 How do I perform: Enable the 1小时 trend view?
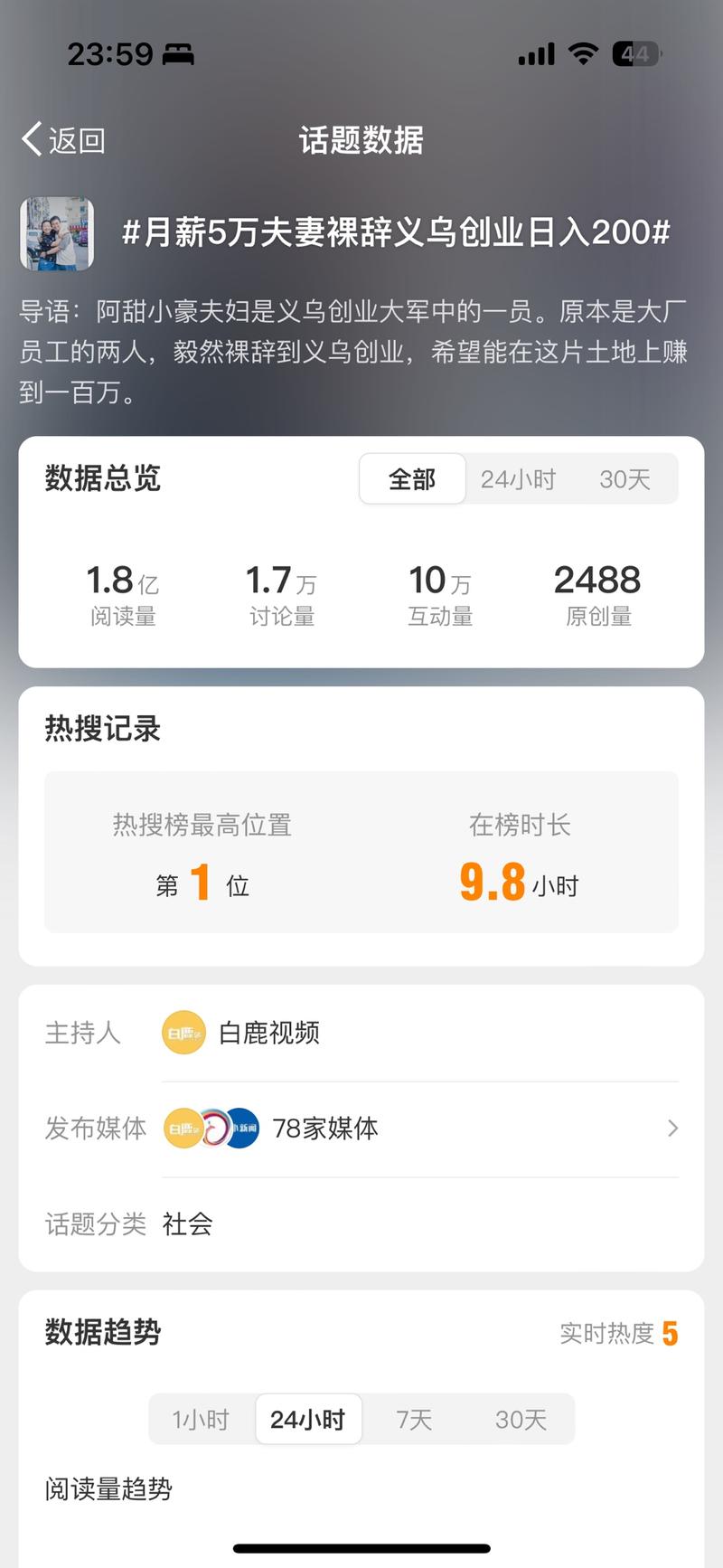(x=201, y=1420)
